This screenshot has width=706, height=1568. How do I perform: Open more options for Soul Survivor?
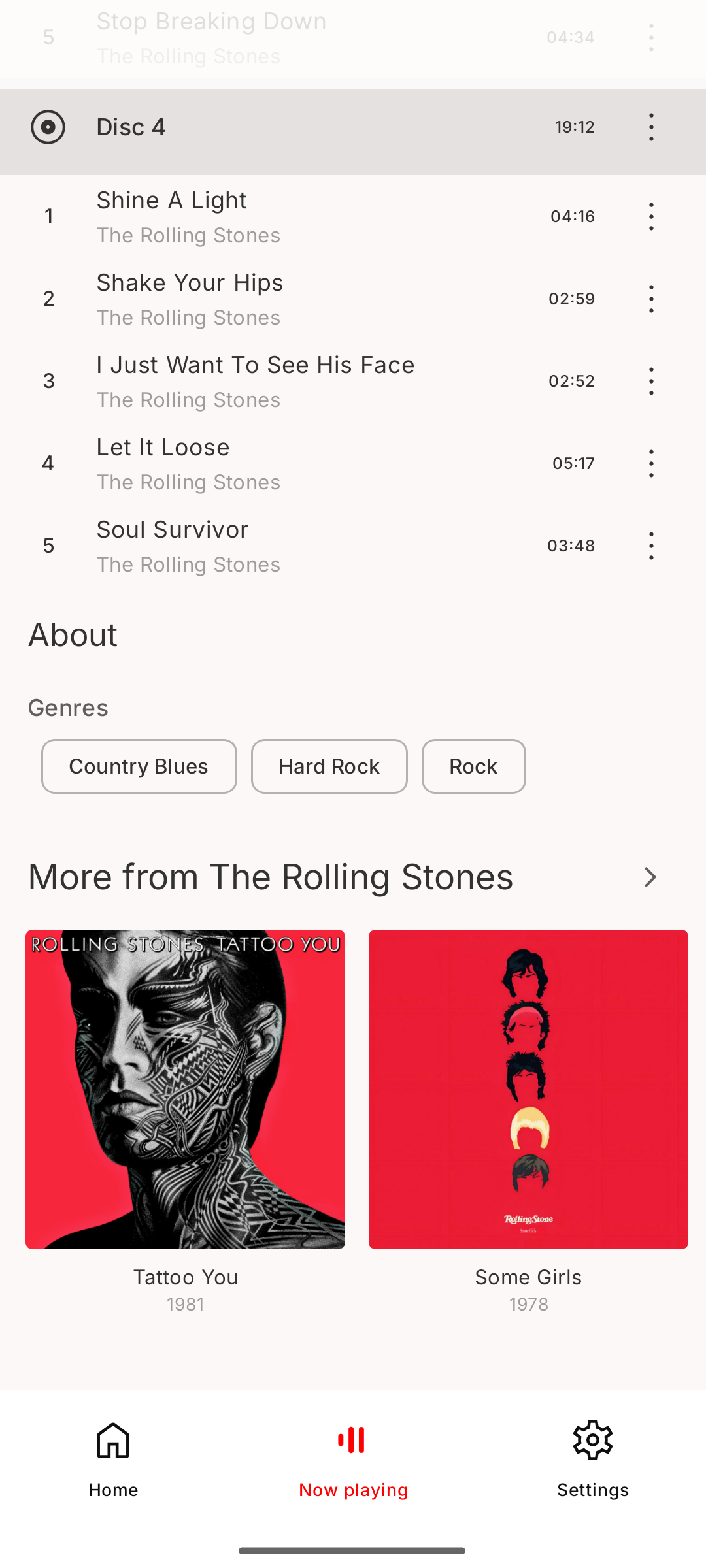[651, 546]
